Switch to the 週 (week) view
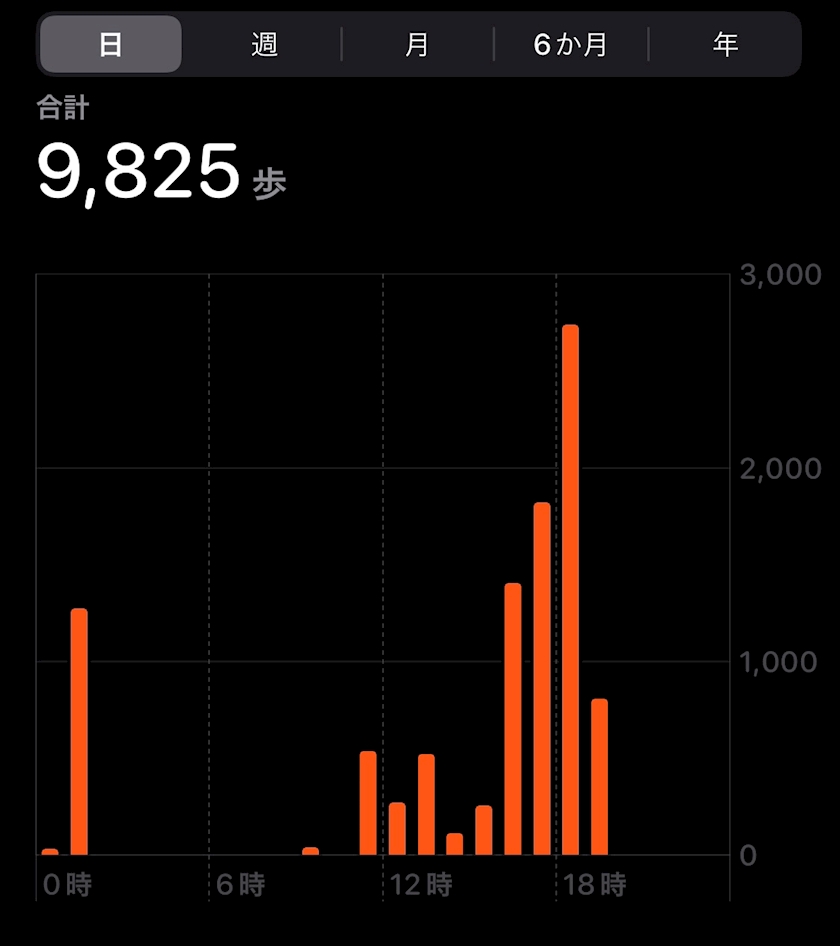840x946 pixels. (x=264, y=45)
